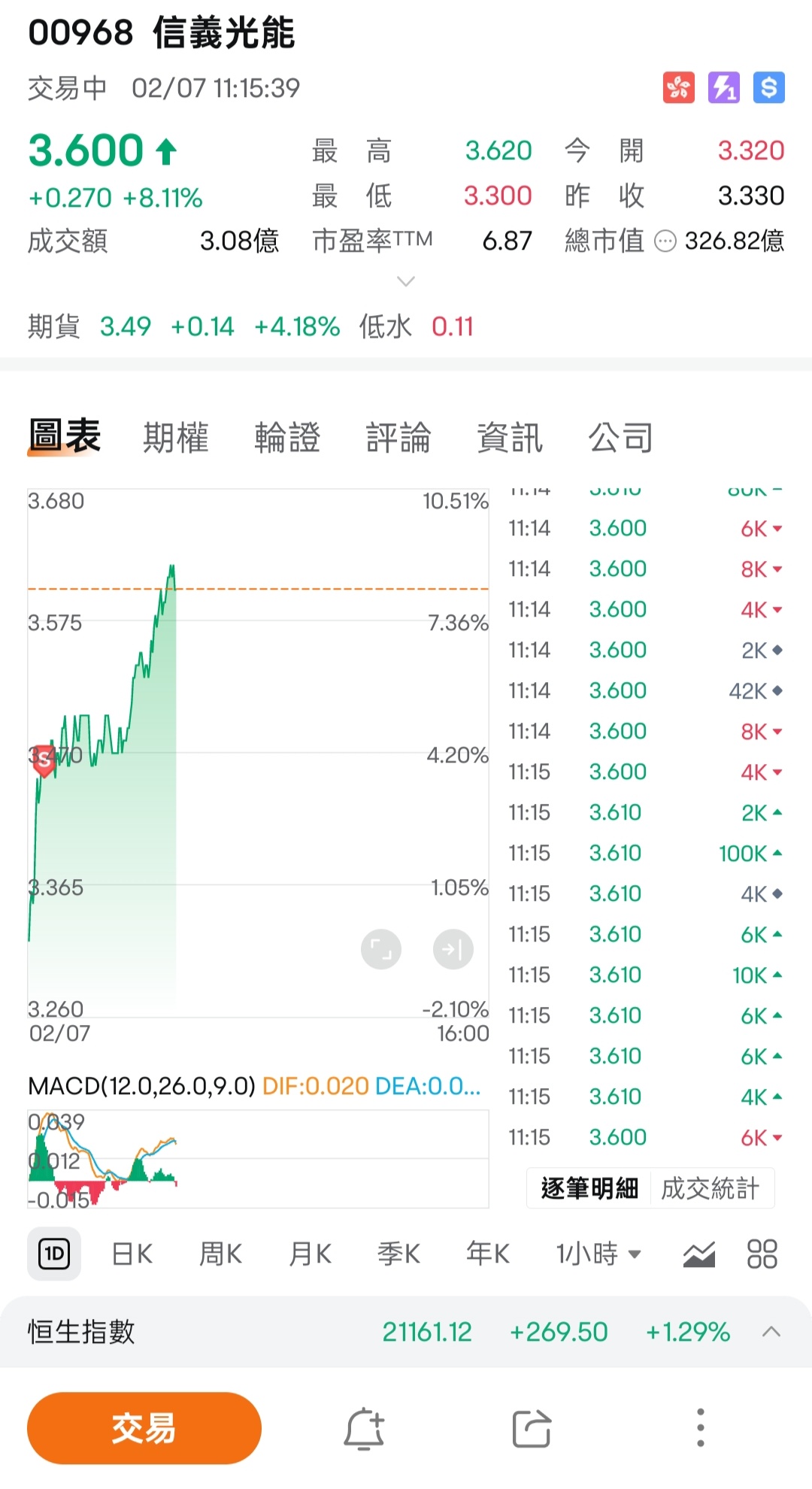Switch to 成交統計 trade statistics
The width and height of the screenshot is (812, 1489).
click(710, 1188)
